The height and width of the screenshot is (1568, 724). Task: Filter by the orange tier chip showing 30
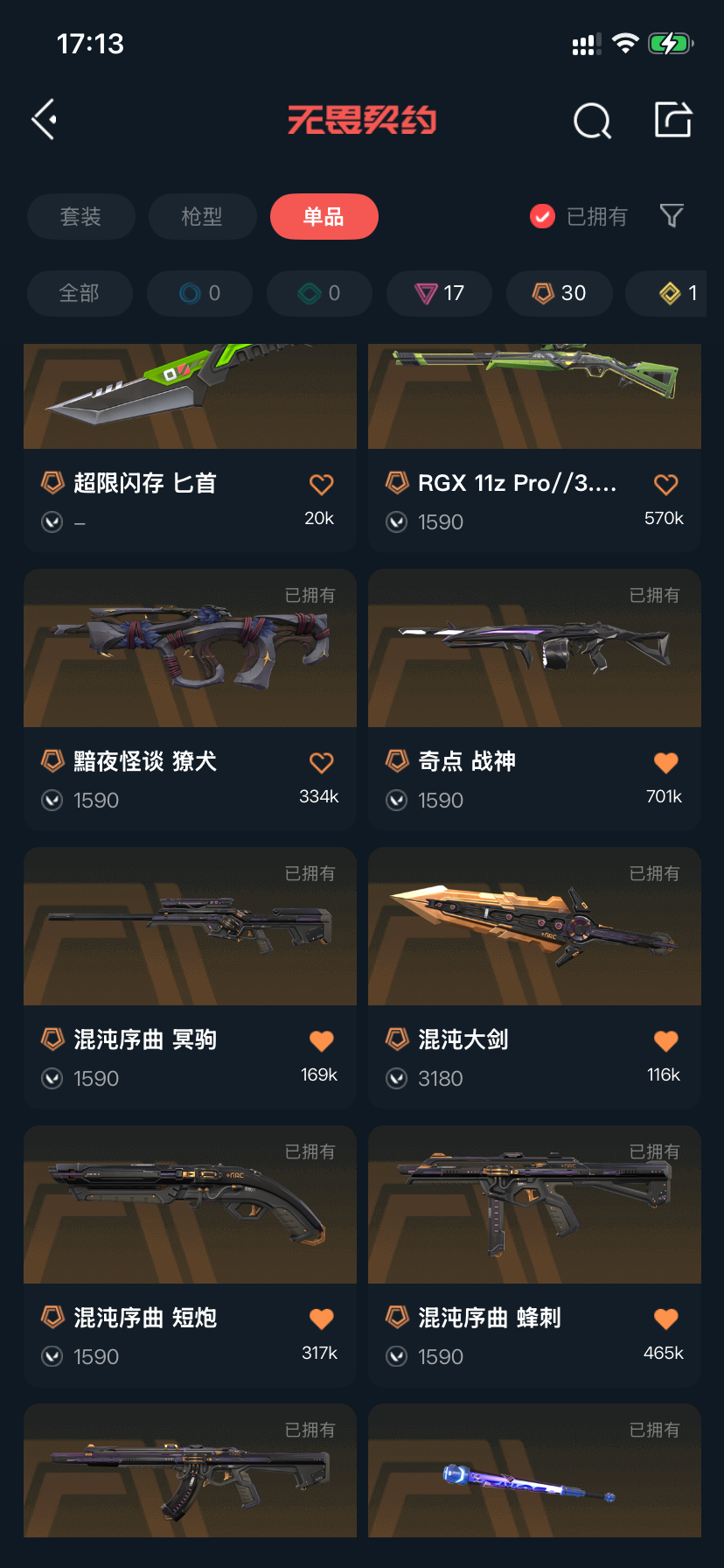559,293
